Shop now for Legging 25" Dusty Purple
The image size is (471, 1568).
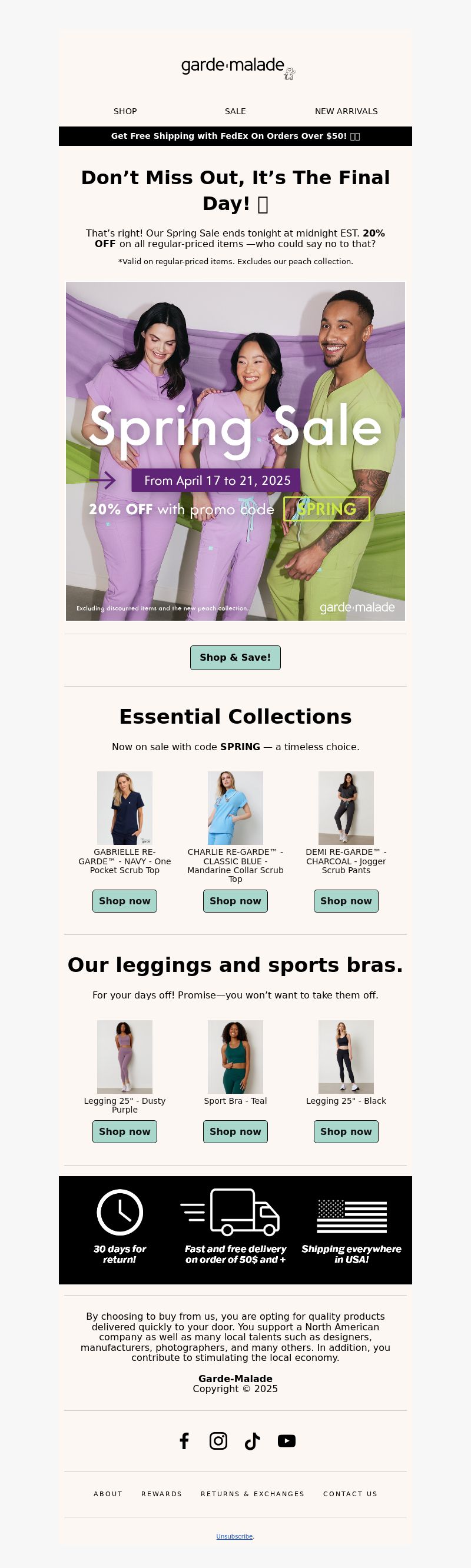click(125, 1131)
